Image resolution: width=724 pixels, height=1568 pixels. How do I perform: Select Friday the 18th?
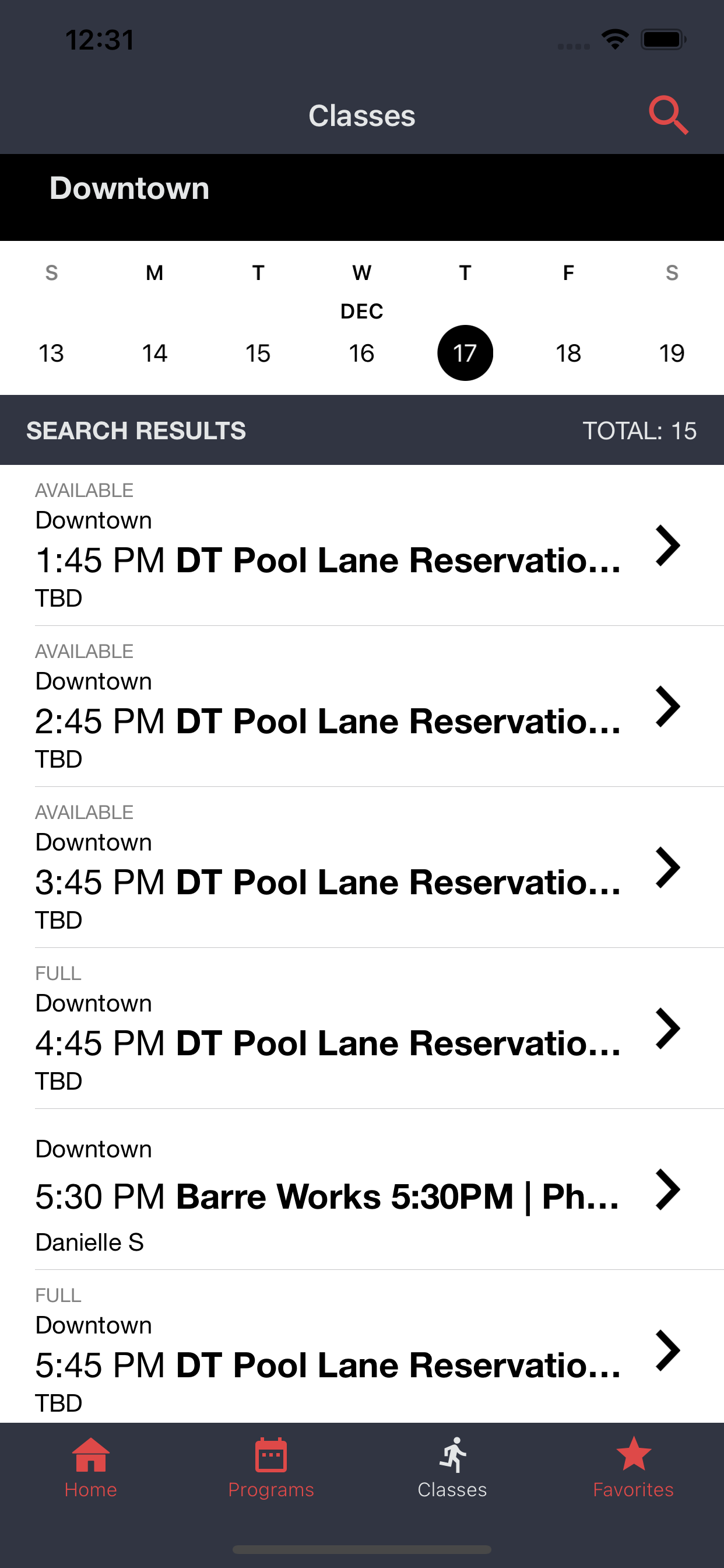coord(568,353)
